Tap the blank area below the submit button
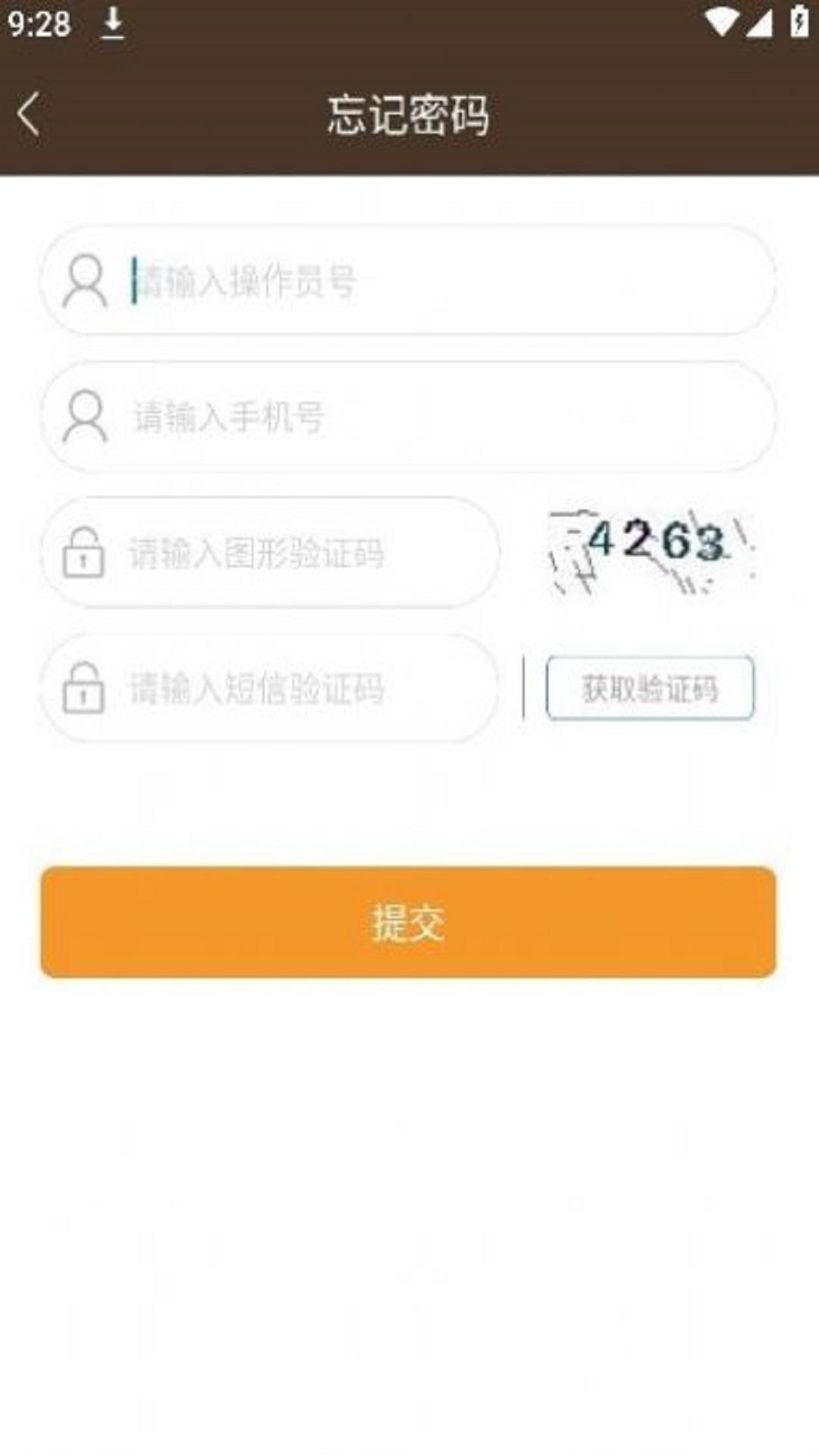The image size is (819, 1456). [x=409, y=1137]
